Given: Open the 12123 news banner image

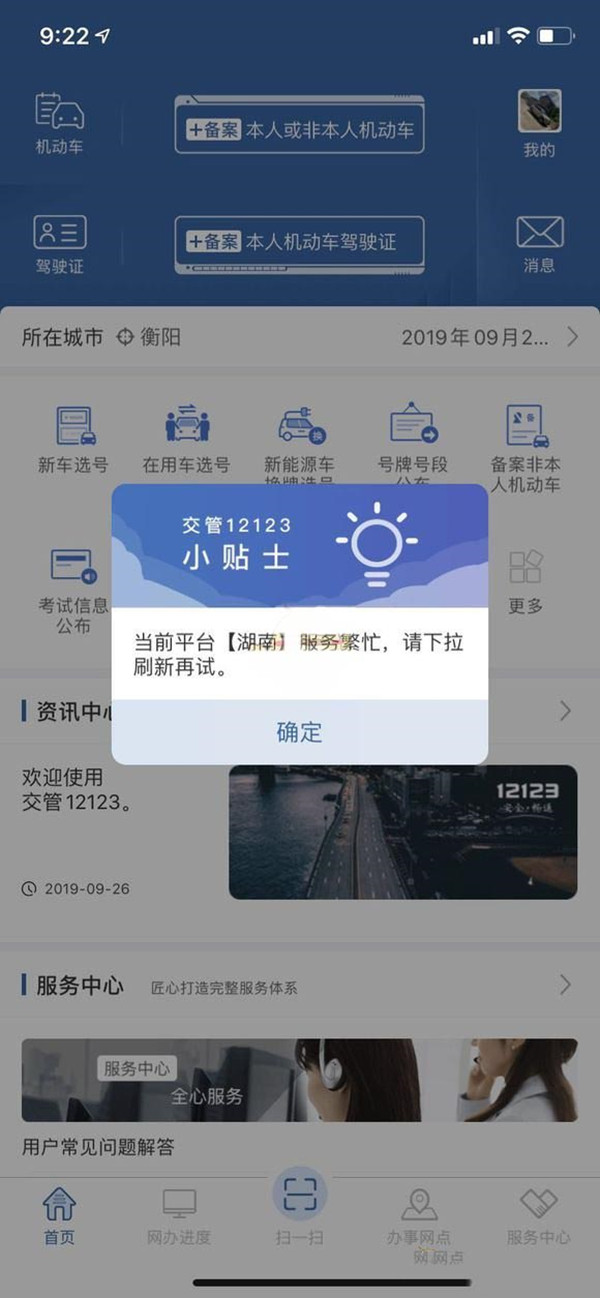Looking at the screenshot, I should click(x=403, y=832).
